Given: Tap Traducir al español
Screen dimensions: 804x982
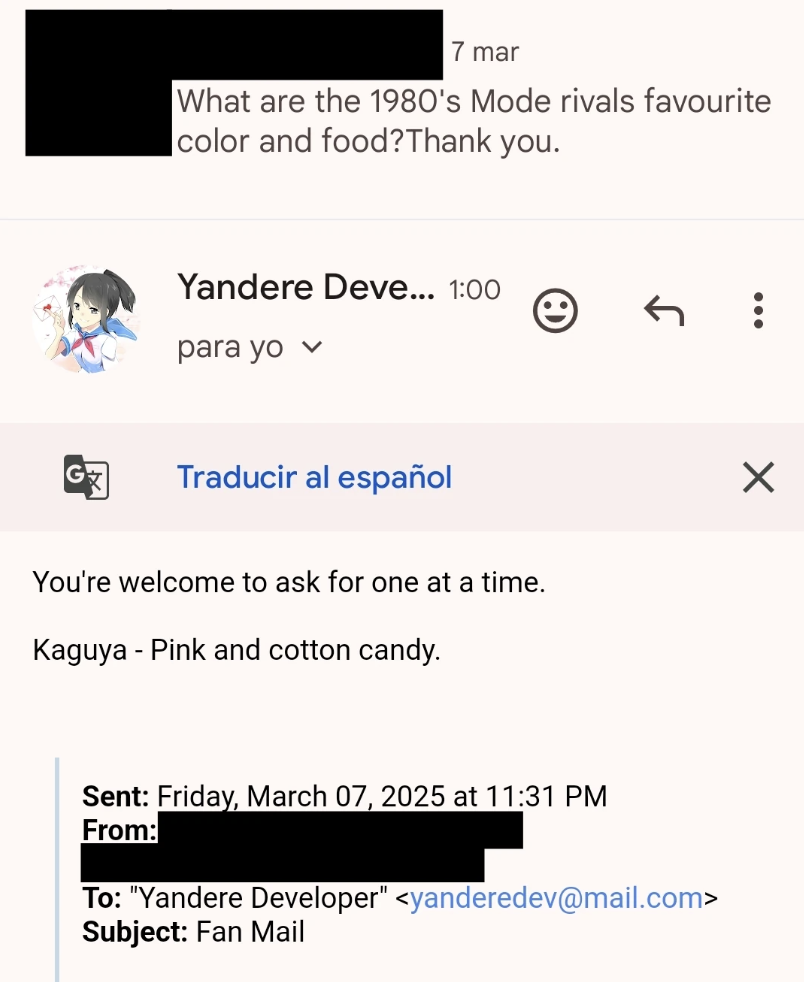Looking at the screenshot, I should point(314,477).
